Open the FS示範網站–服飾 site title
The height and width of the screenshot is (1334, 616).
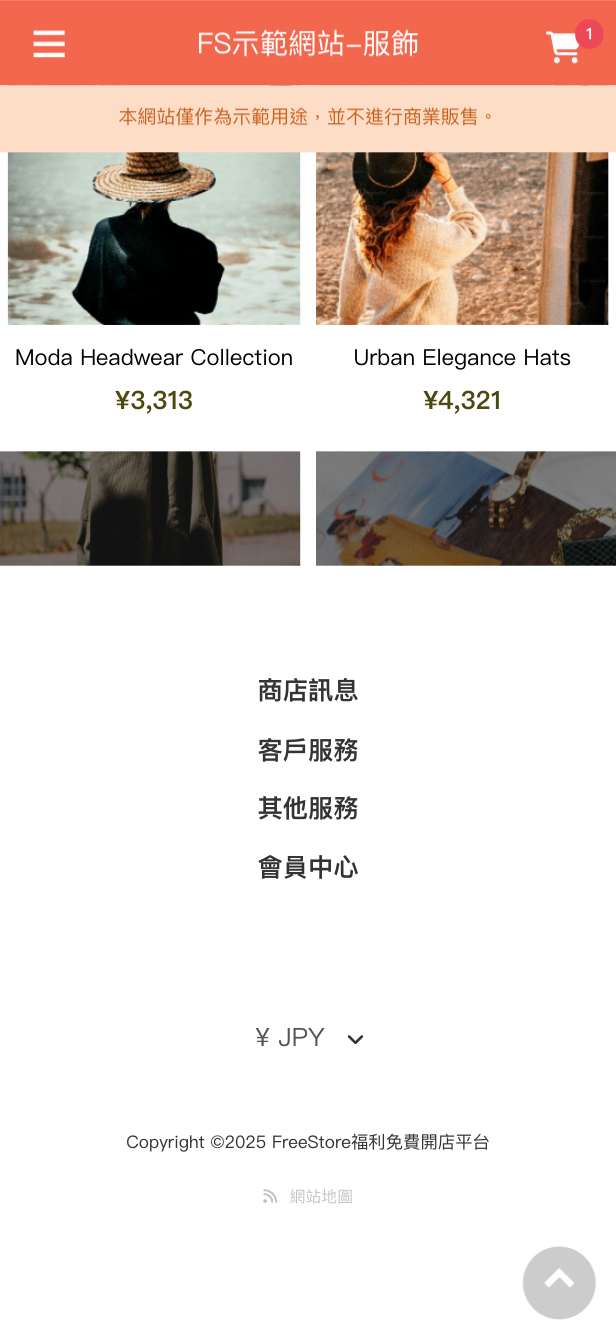point(308,44)
